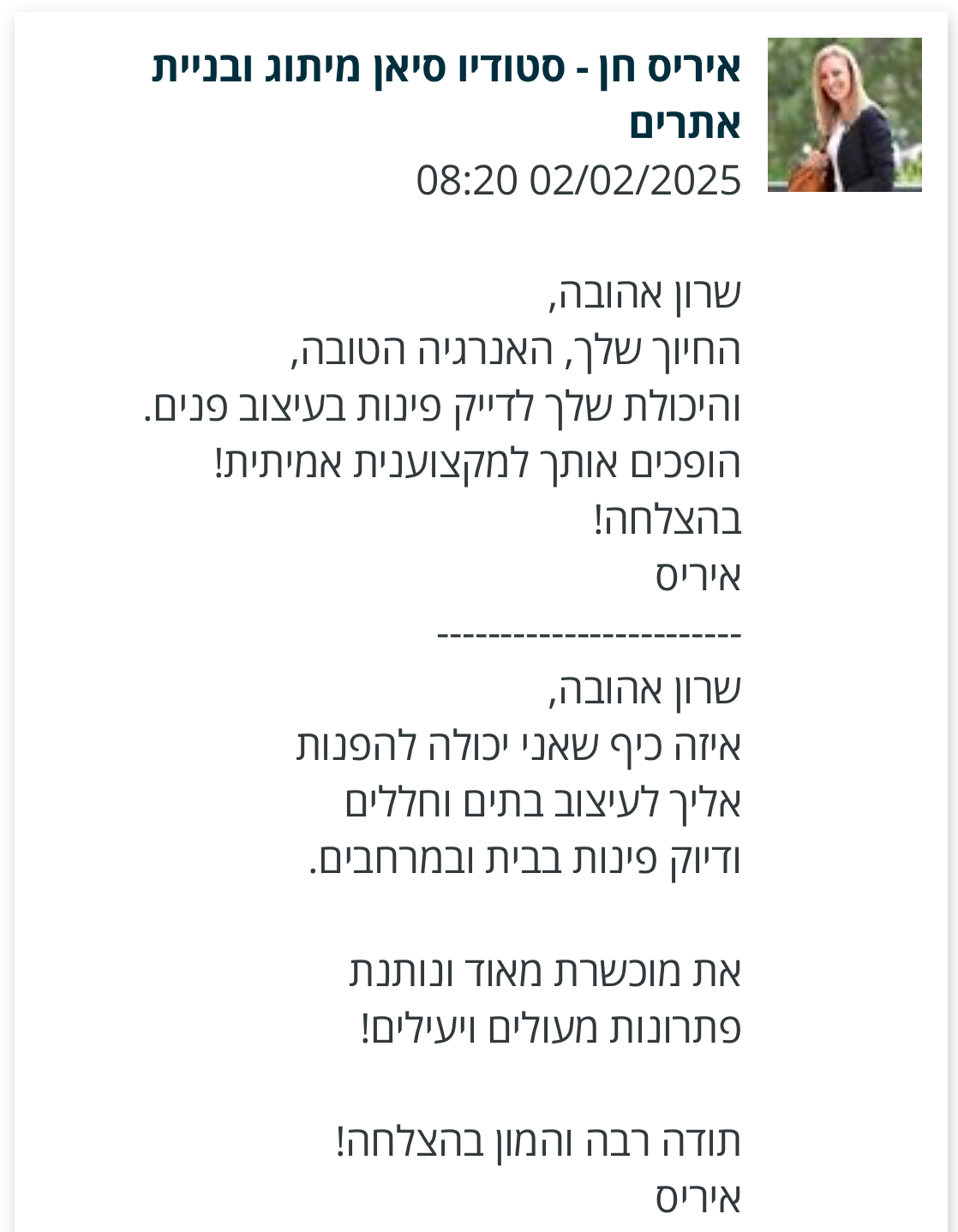Open Iris Chen's profile photo
This screenshot has width=958, height=1232.
click(844, 115)
